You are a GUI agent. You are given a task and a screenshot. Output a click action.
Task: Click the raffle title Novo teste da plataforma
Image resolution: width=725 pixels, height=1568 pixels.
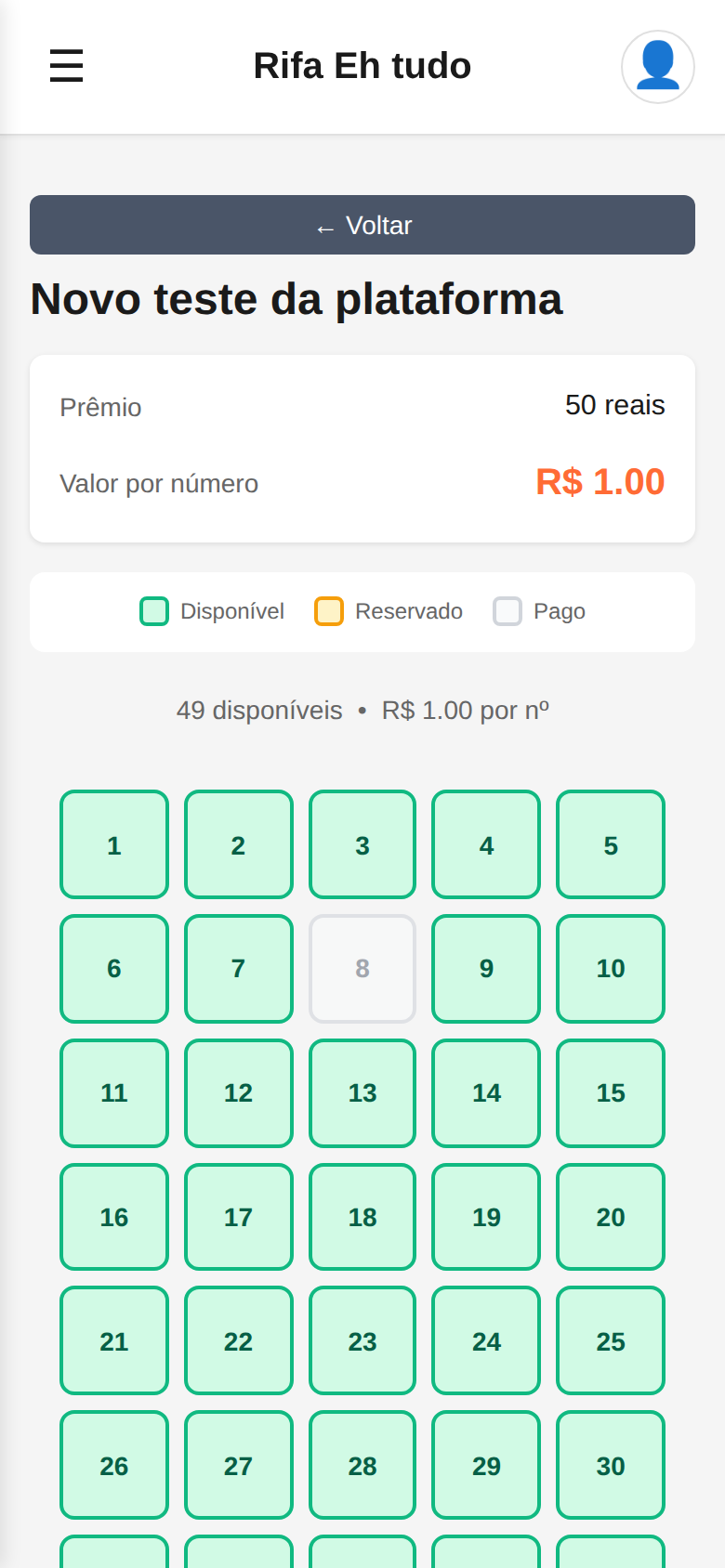296,298
